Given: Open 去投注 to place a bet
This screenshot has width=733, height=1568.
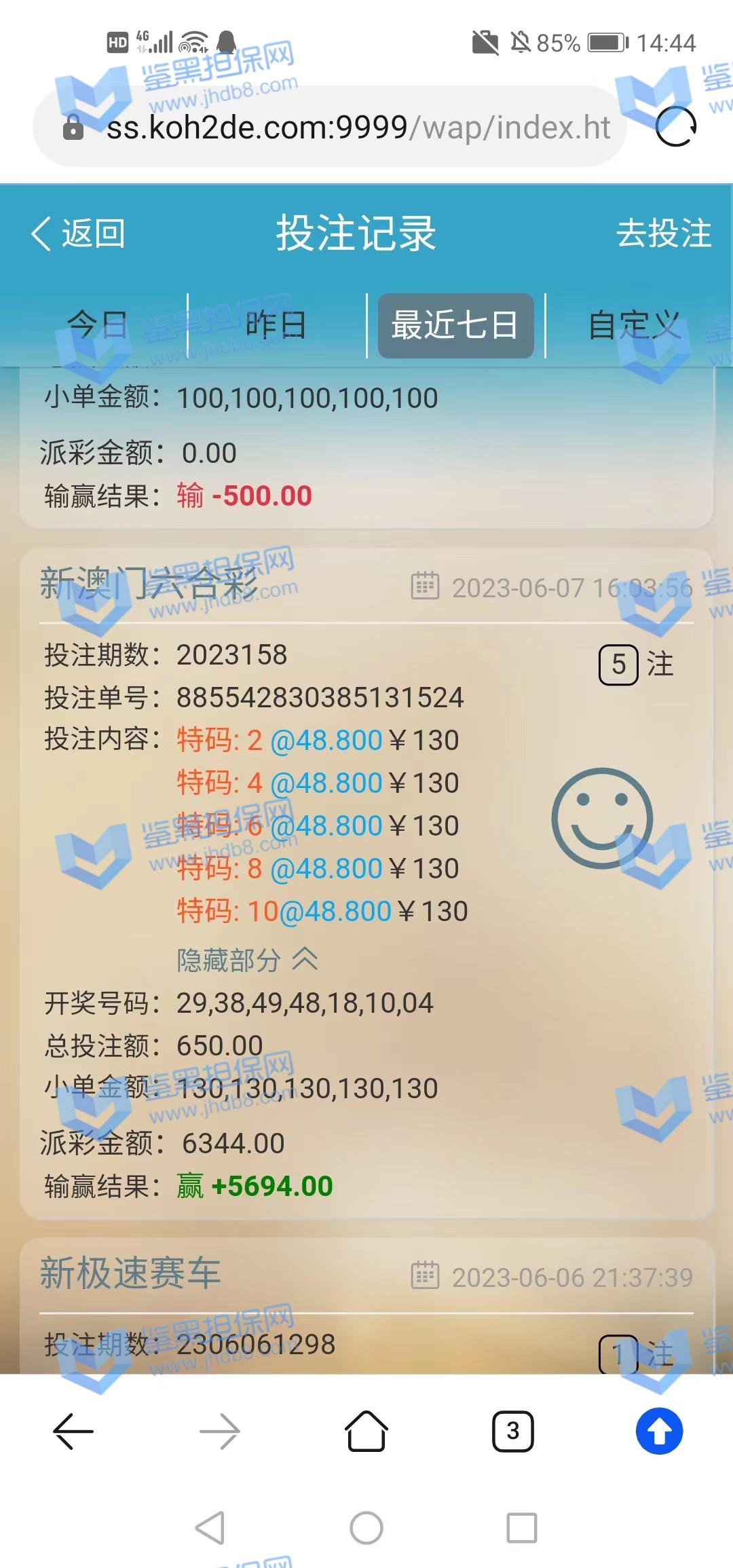Looking at the screenshot, I should (663, 234).
